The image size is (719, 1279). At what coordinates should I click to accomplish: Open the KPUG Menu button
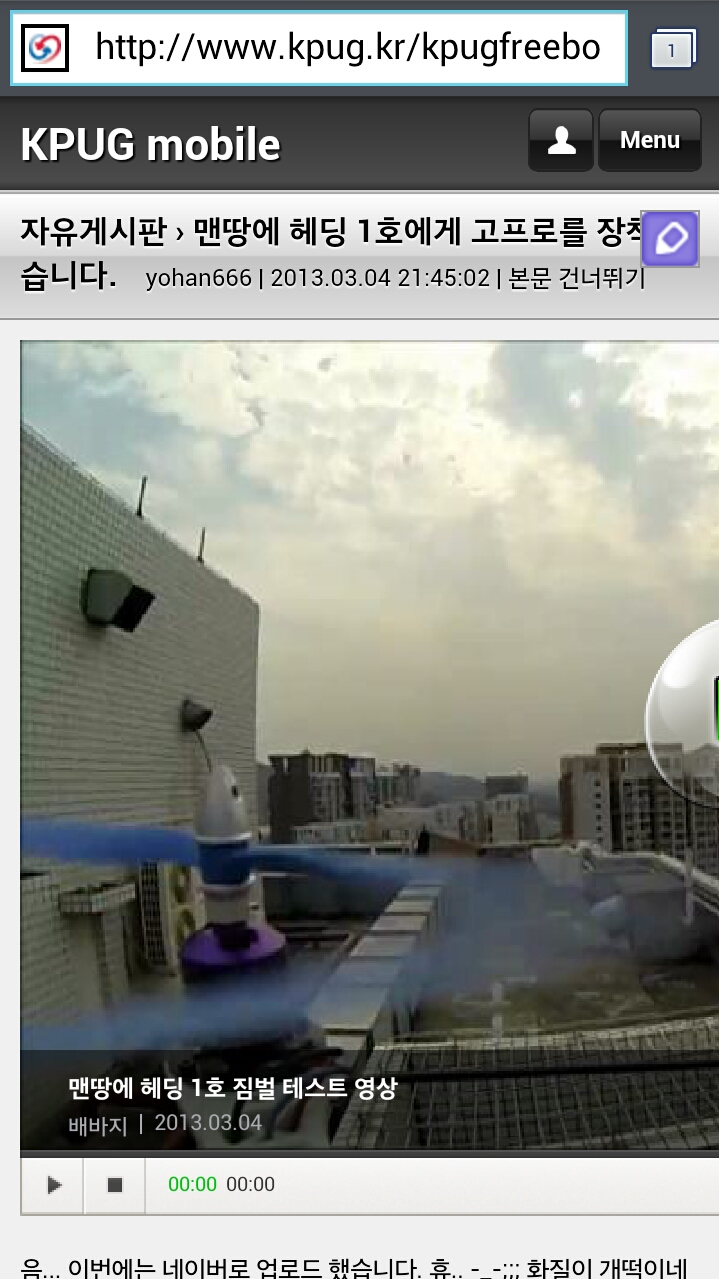(x=649, y=141)
